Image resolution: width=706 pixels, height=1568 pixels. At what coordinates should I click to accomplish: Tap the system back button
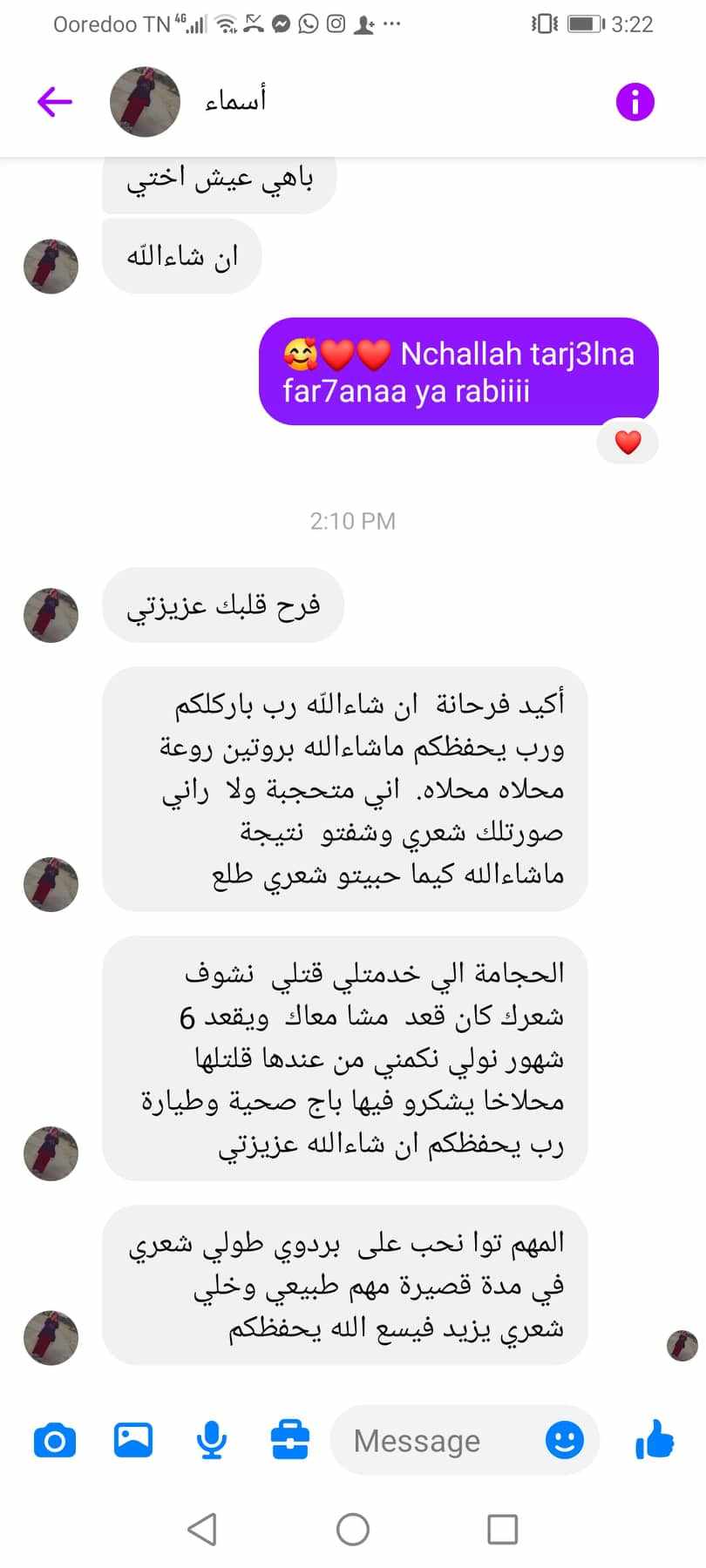202,1529
